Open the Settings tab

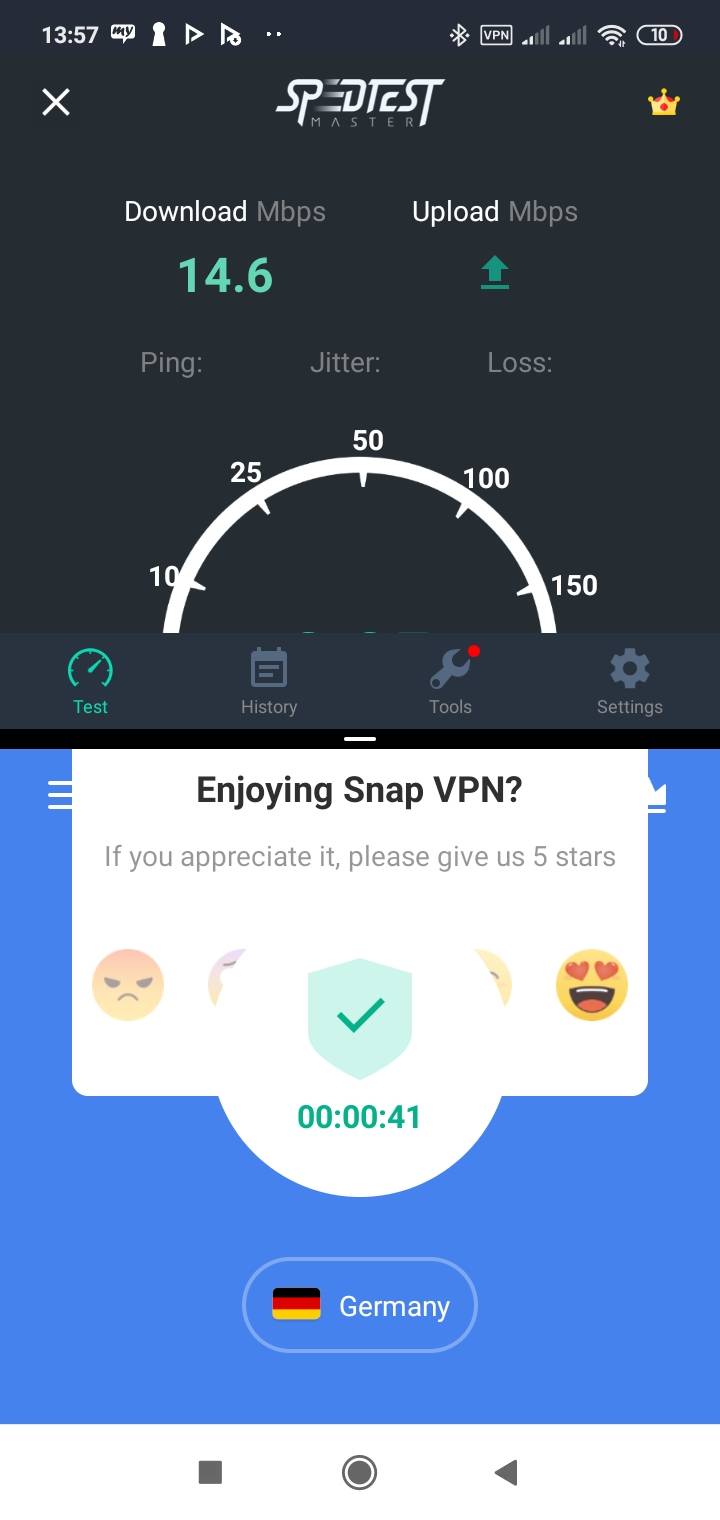(629, 682)
